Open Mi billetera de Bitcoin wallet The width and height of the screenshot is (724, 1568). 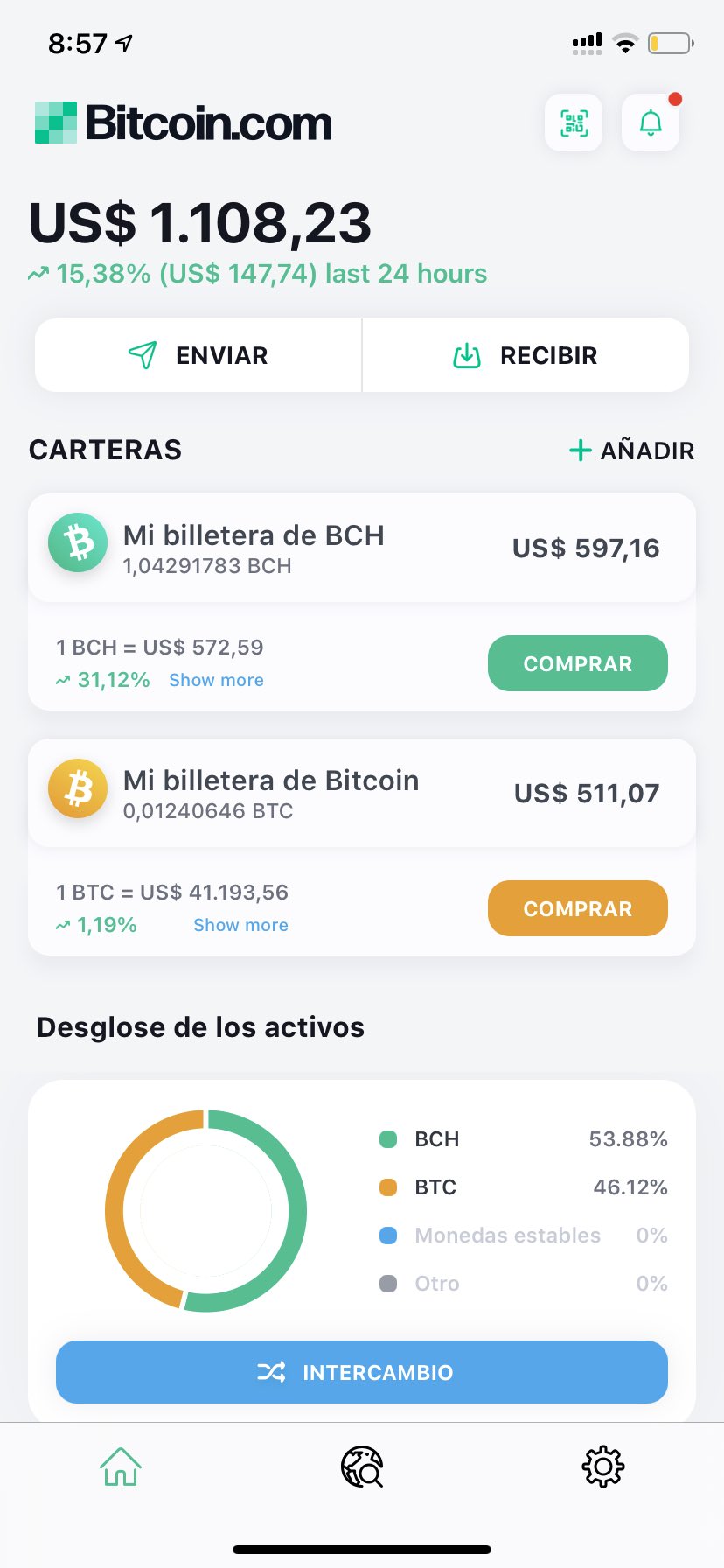point(362,793)
